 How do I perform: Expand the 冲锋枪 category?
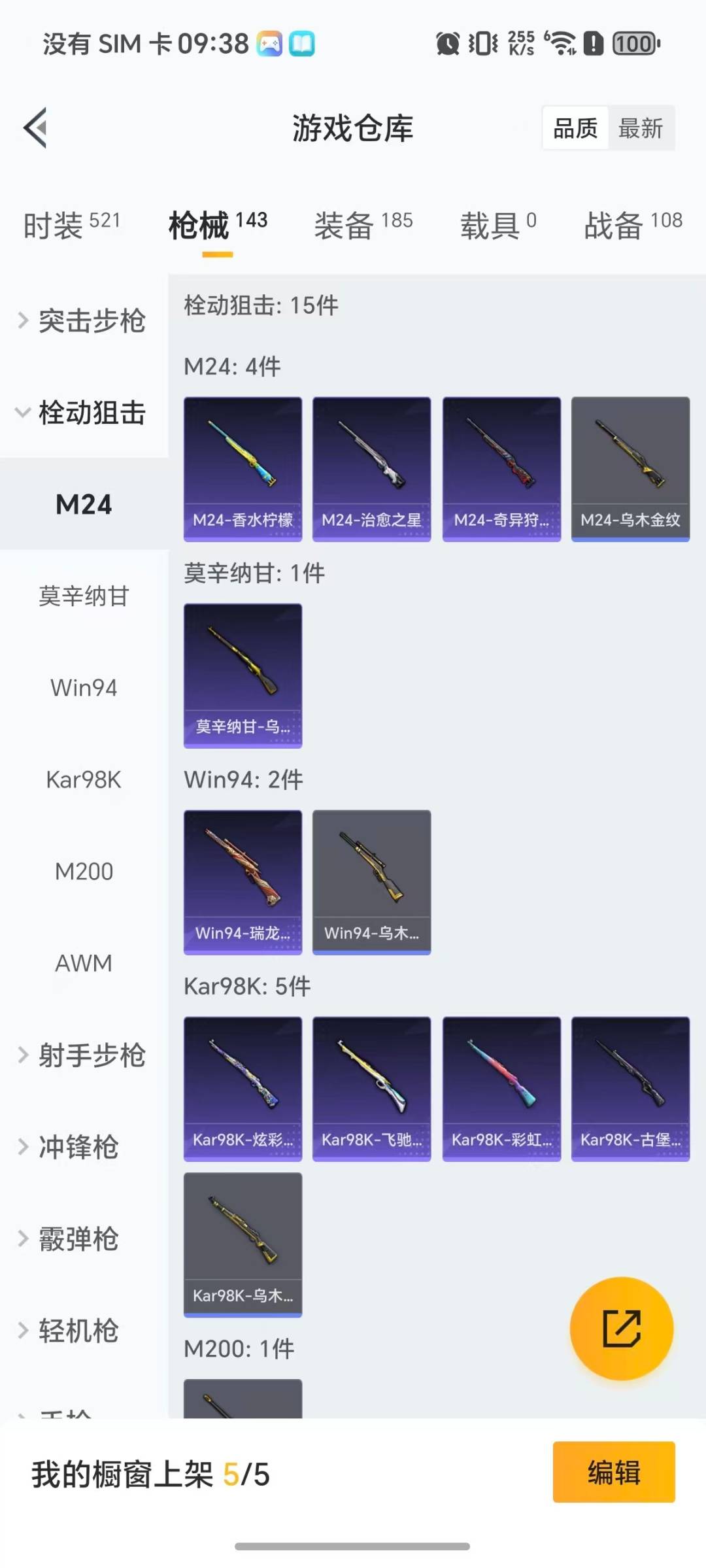78,1147
